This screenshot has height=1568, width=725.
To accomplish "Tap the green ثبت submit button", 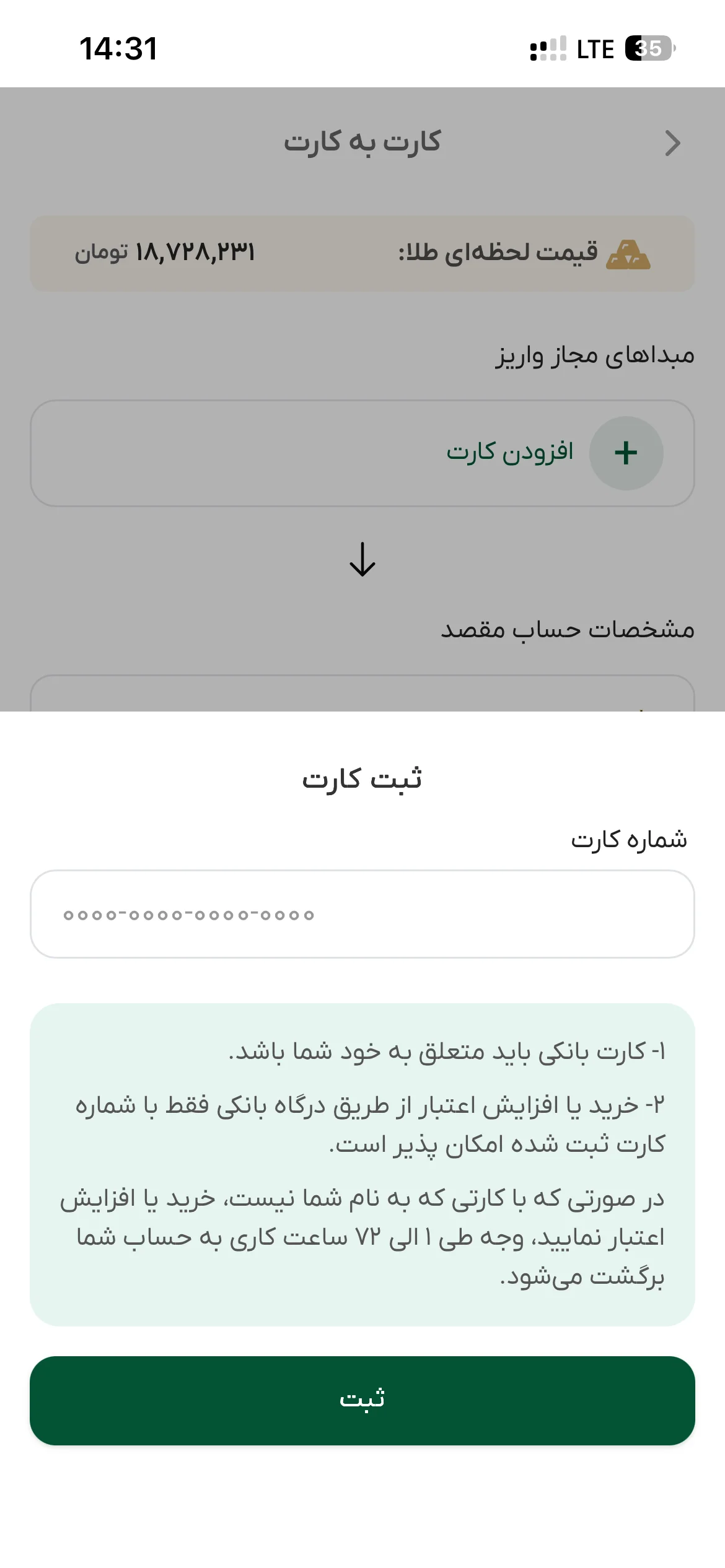I will click(362, 1401).
